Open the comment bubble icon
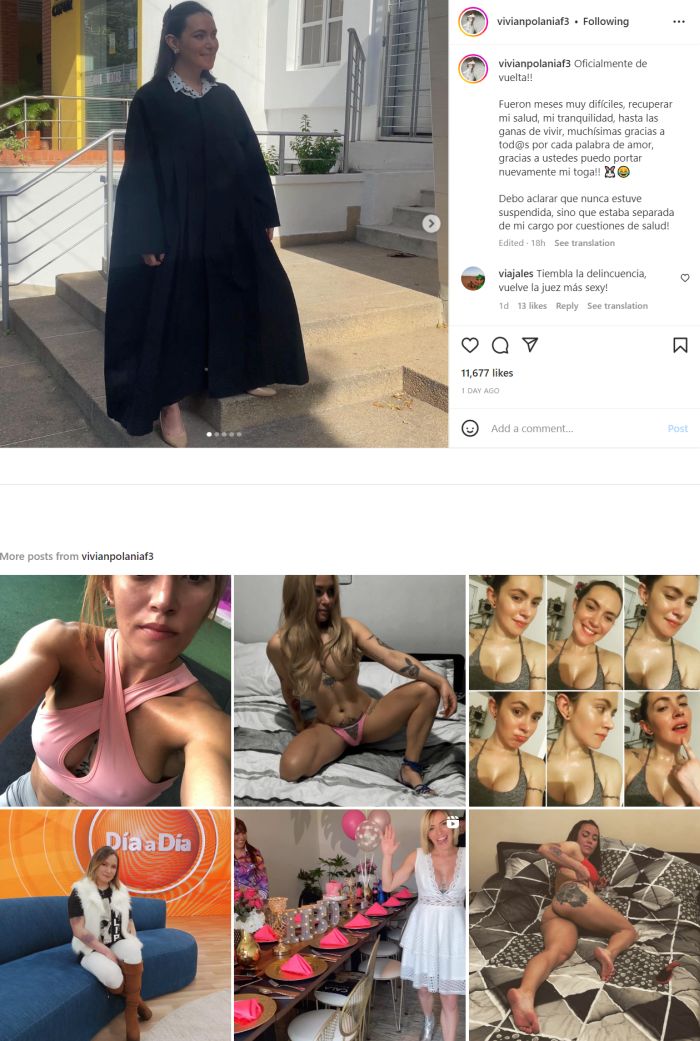Viewport: 700px width, 1041px height. pyautogui.click(x=500, y=345)
